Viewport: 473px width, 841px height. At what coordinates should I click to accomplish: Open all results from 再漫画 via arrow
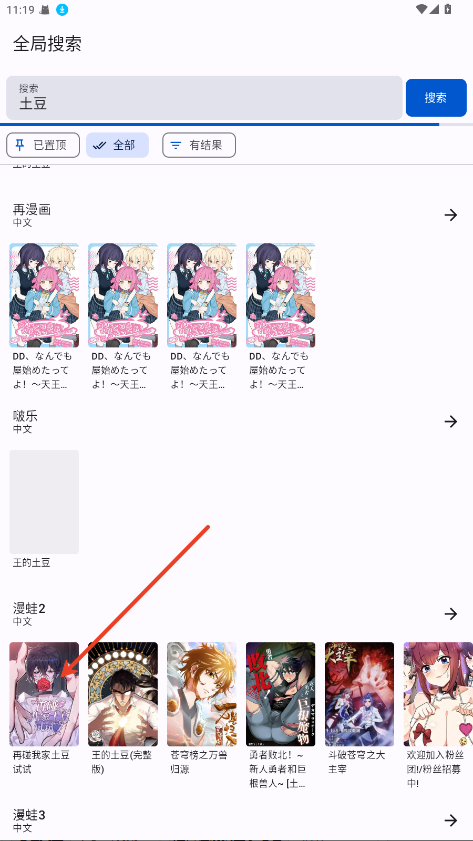451,215
